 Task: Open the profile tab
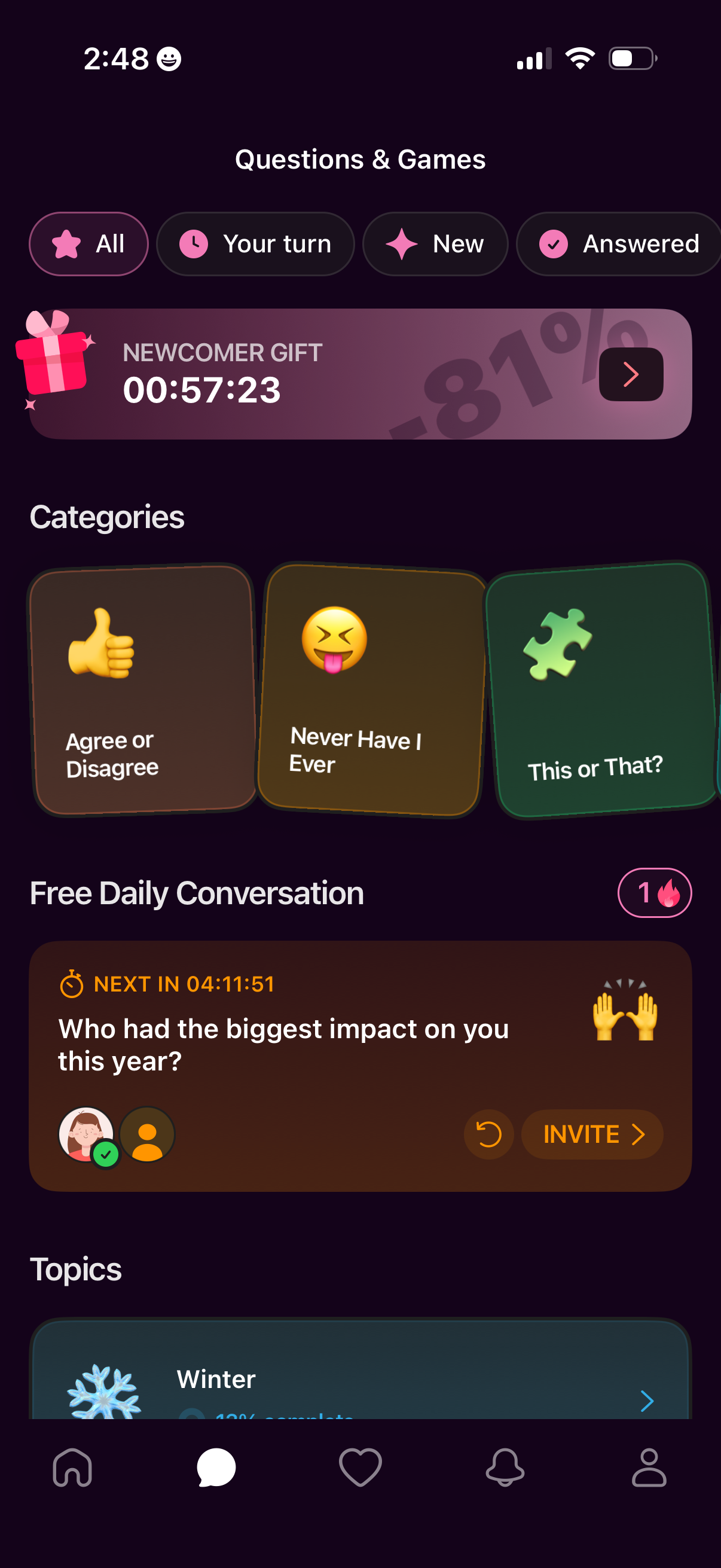[649, 1468]
